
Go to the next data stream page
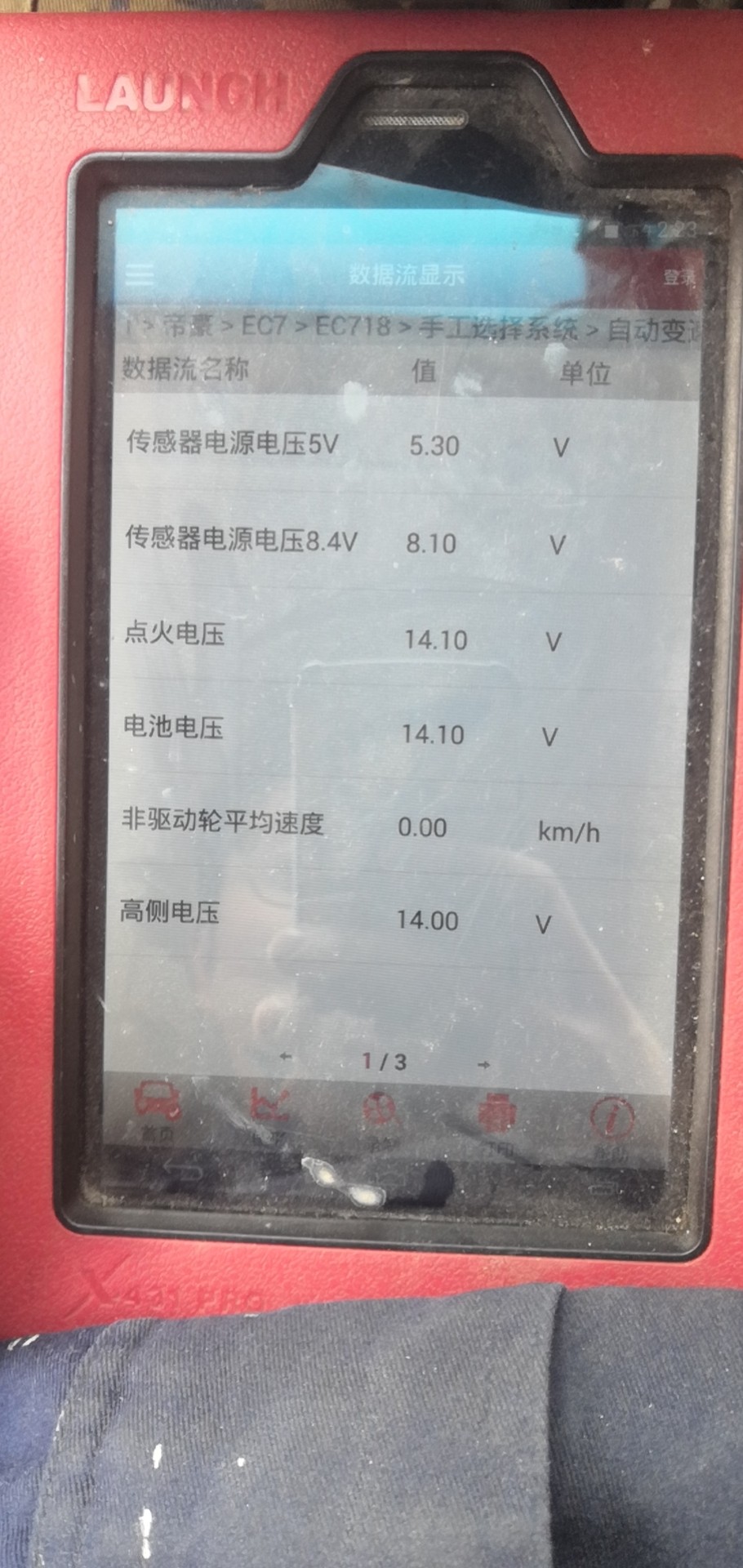pos(483,1065)
